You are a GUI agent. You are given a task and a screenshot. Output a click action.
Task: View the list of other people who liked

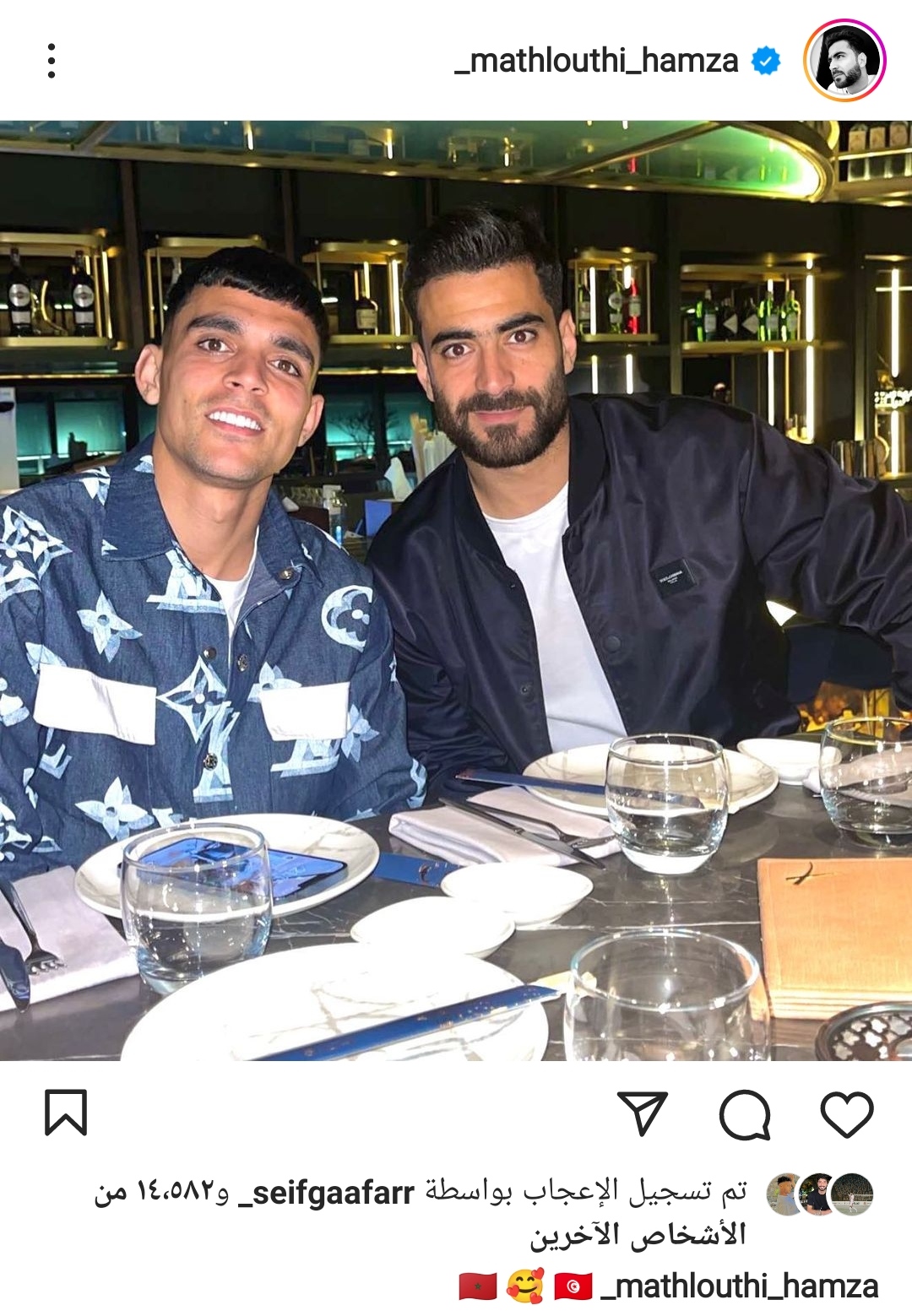(638, 1235)
